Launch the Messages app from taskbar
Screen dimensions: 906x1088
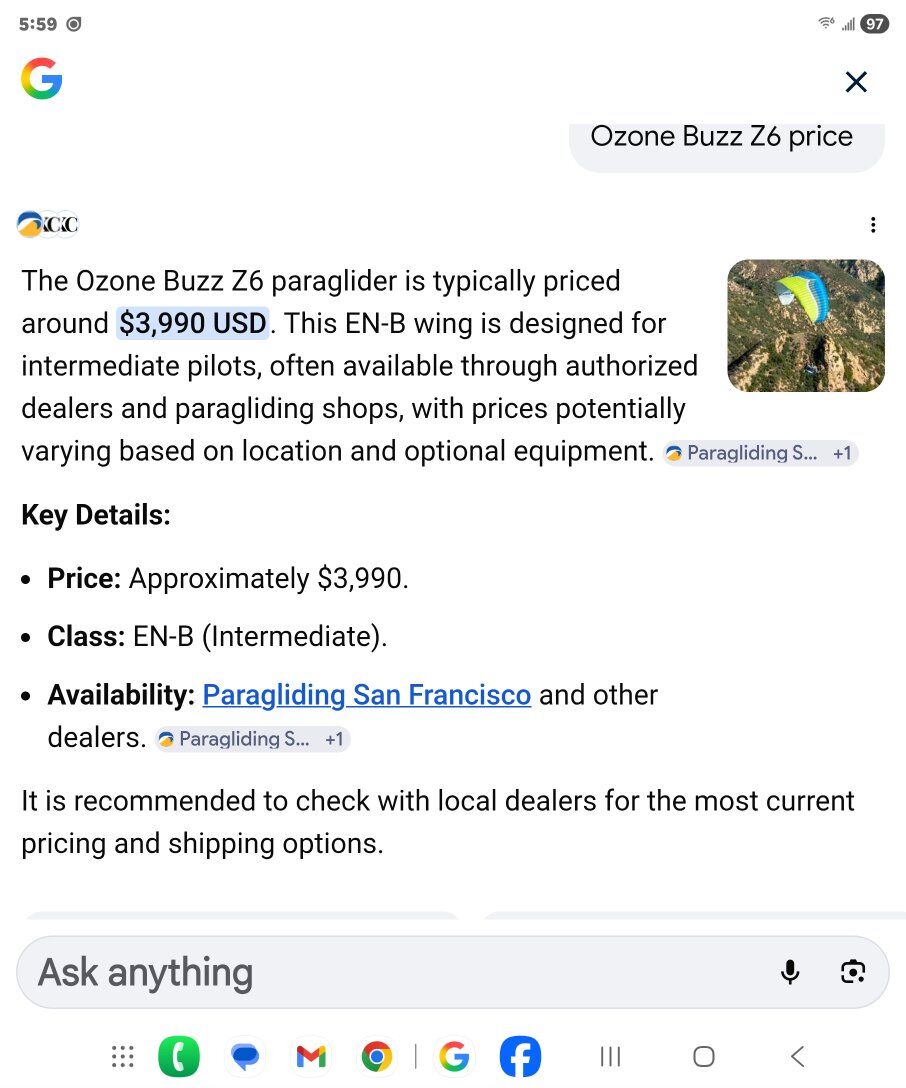point(245,1056)
